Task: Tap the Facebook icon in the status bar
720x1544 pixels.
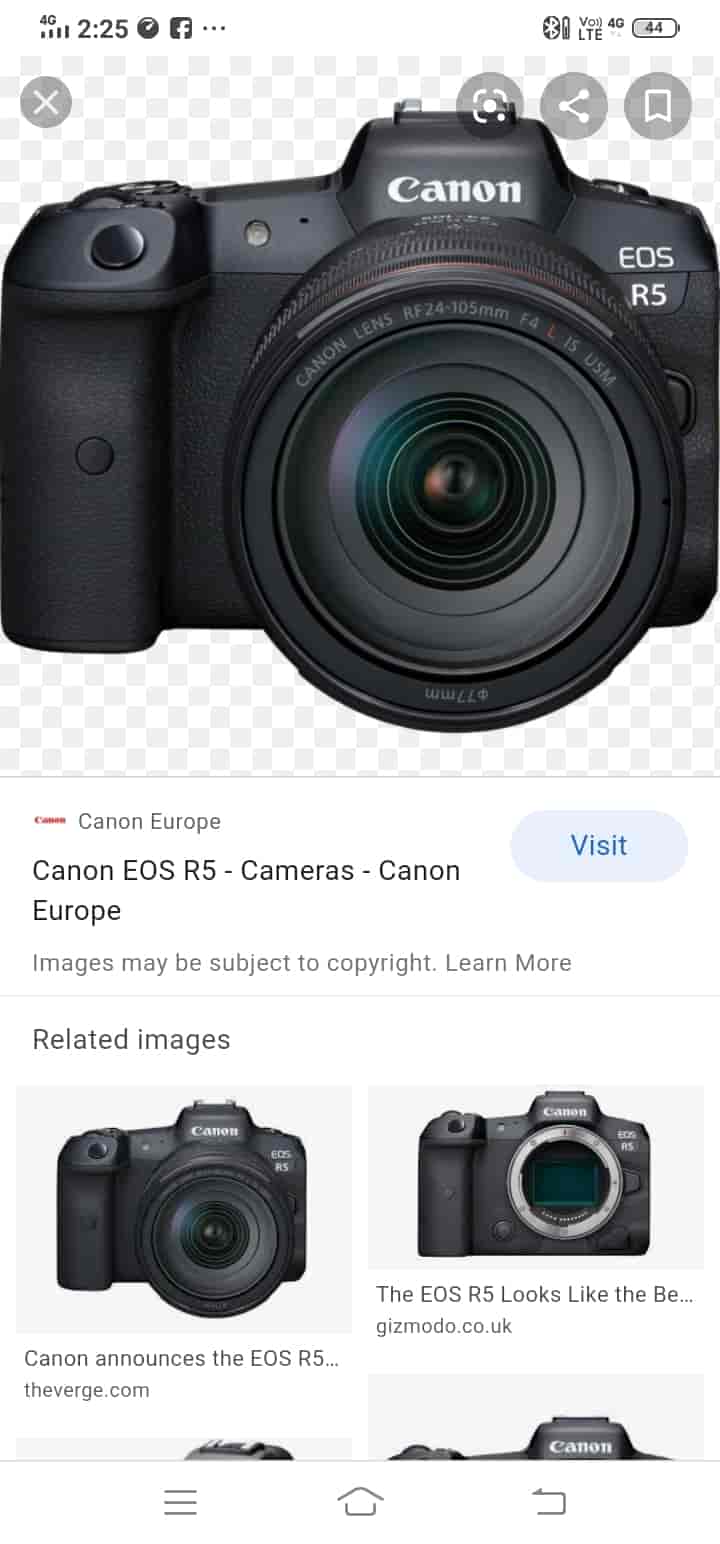Action: tap(181, 27)
